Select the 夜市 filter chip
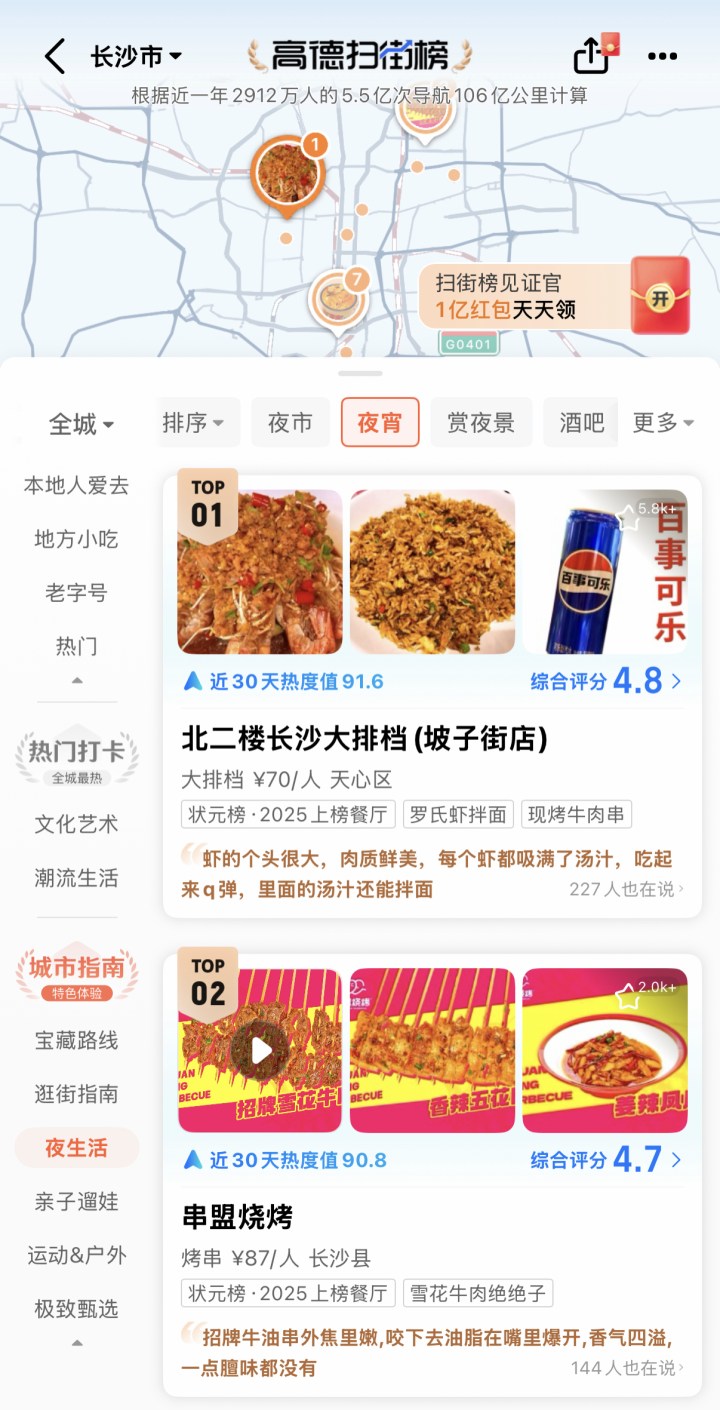 [290, 423]
